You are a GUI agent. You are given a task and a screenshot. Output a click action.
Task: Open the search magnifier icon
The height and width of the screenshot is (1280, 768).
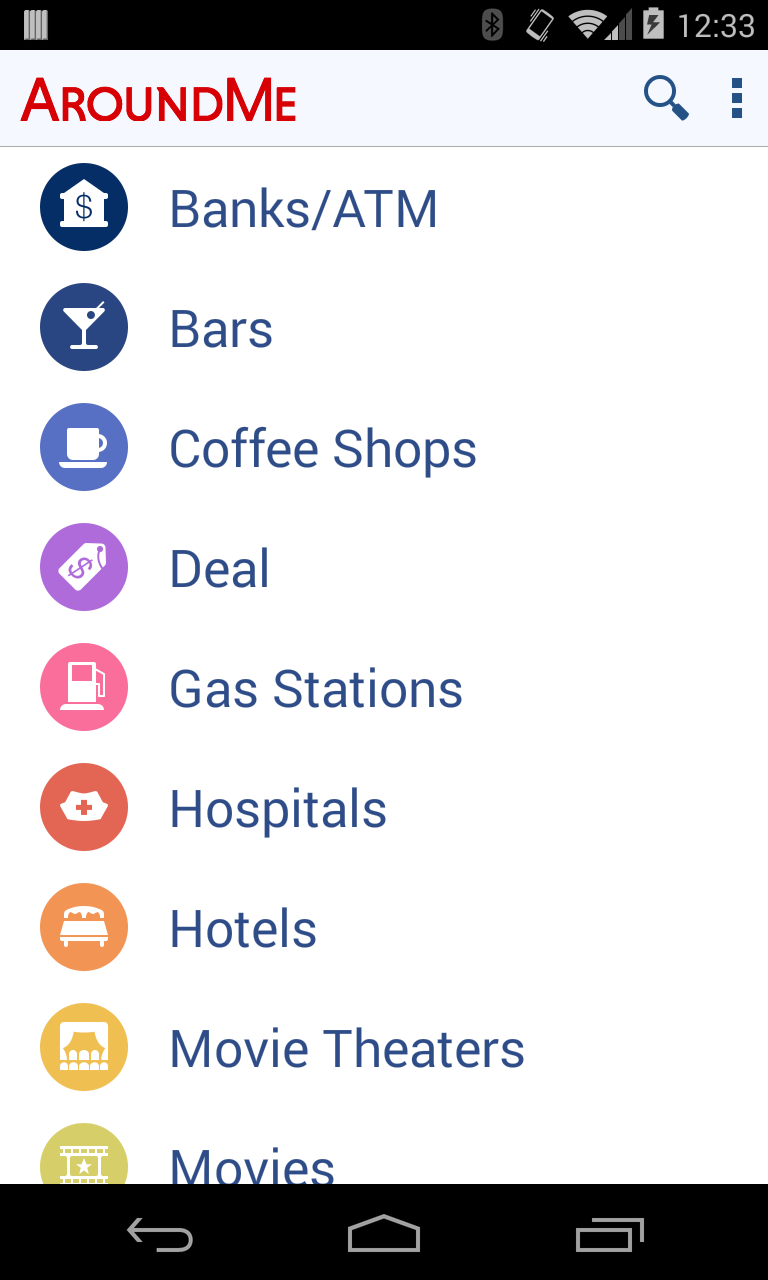(666, 99)
